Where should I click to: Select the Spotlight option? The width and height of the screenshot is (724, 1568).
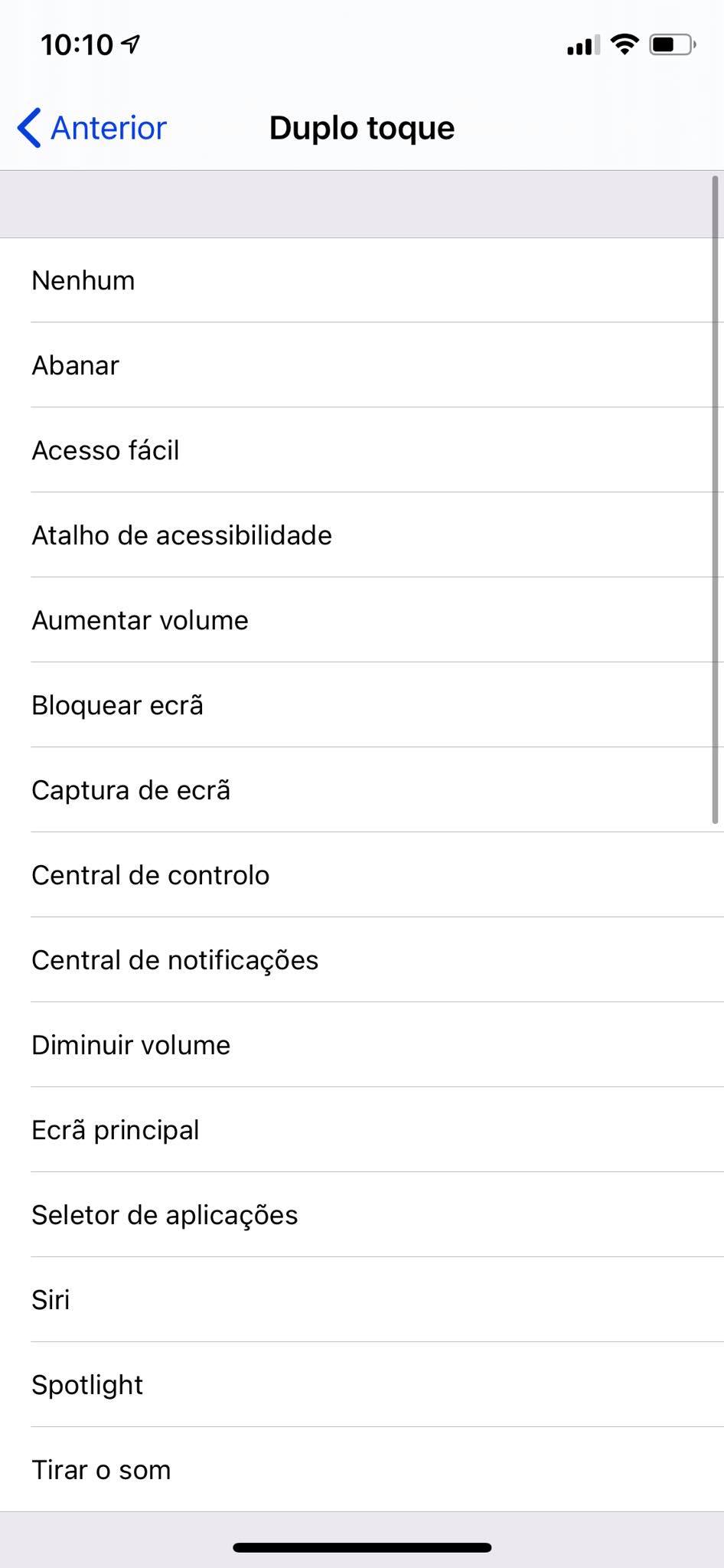point(362,1385)
